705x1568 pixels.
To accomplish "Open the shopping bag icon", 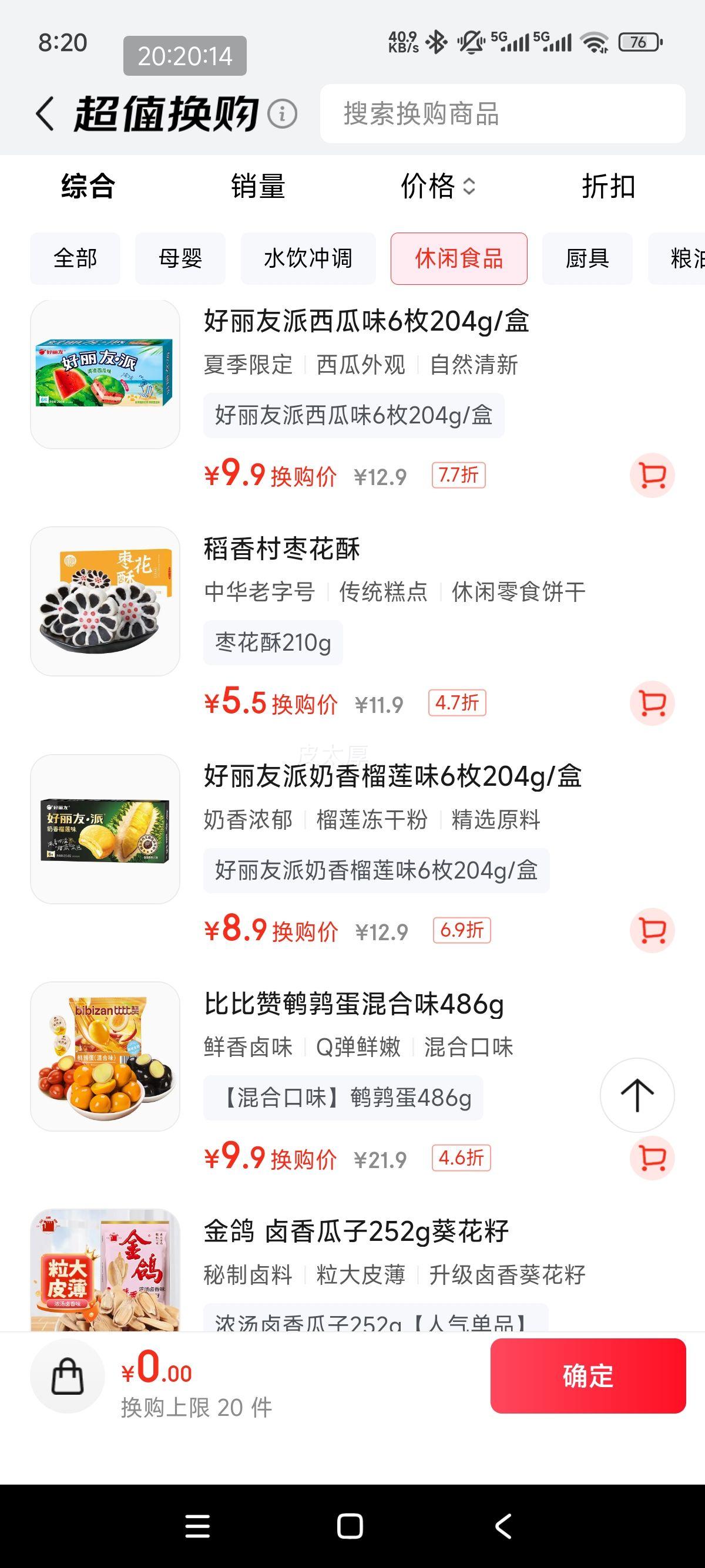I will 68,1375.
